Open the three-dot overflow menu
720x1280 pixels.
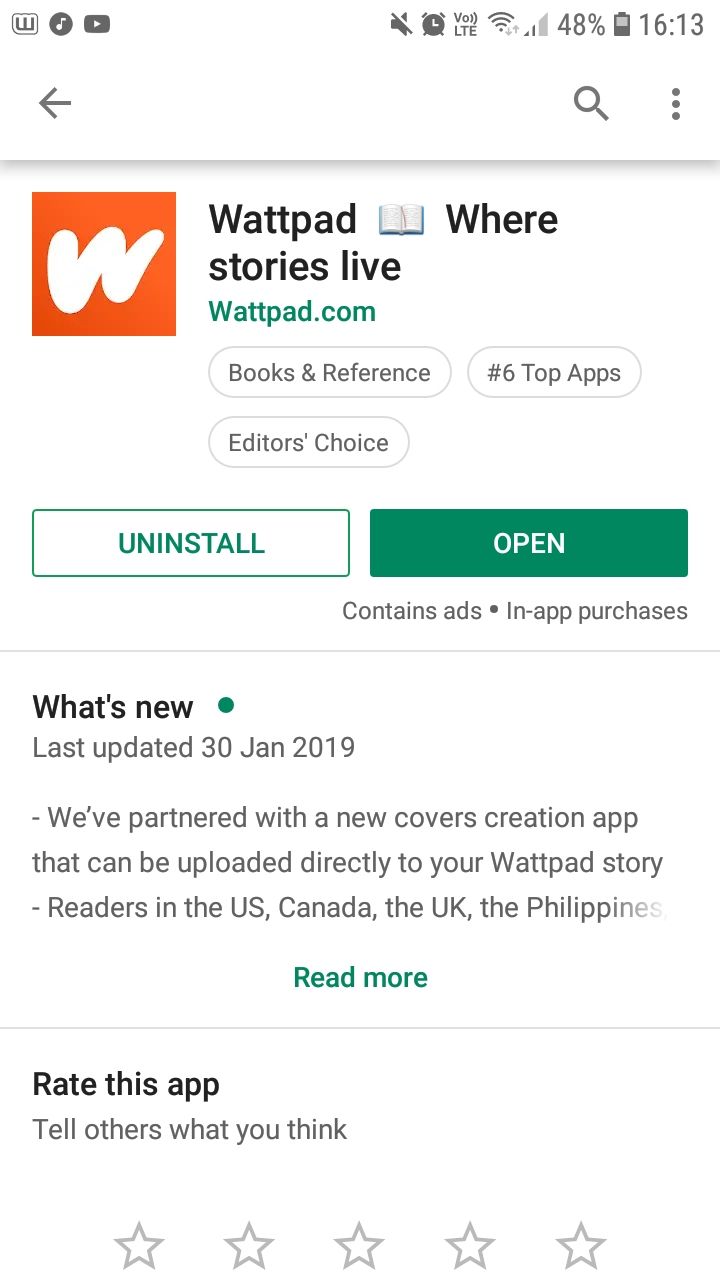point(676,103)
